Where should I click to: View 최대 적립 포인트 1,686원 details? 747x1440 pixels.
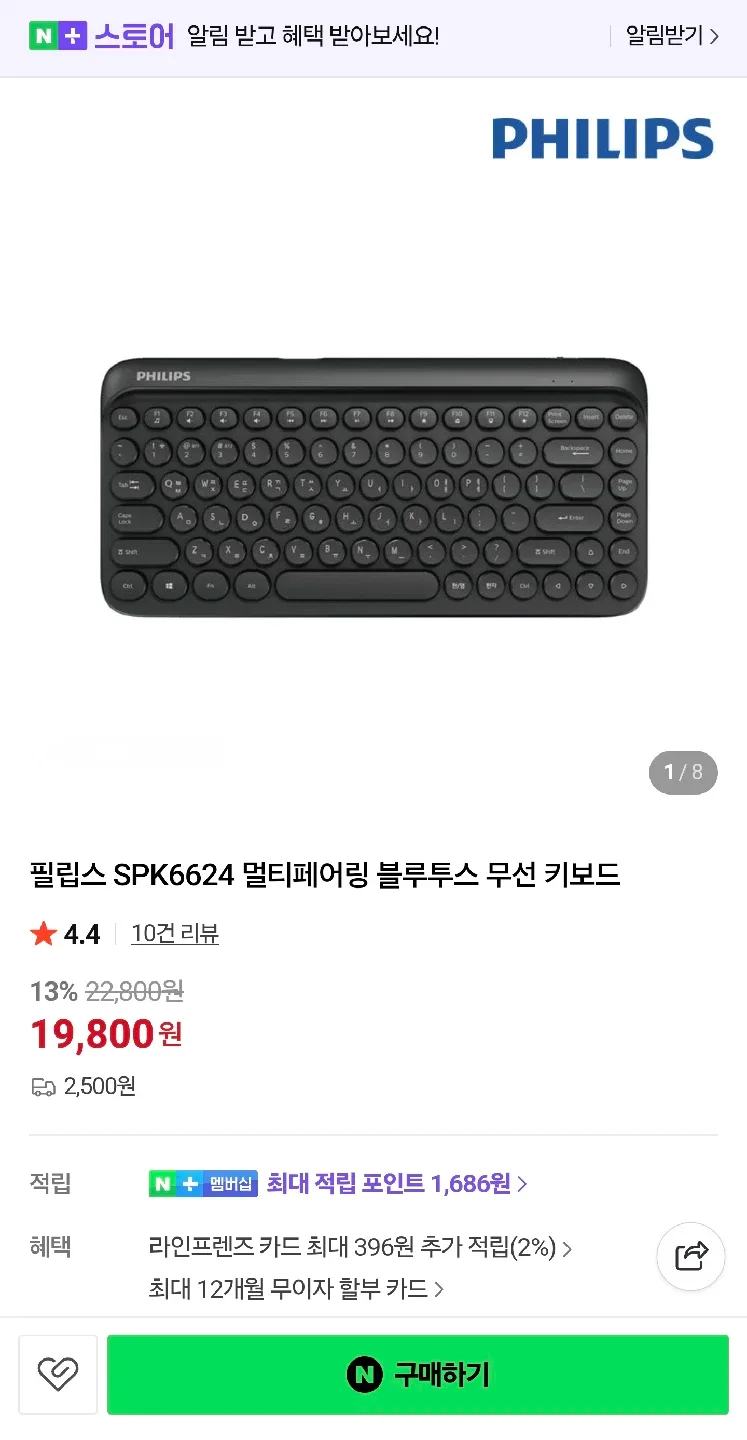pos(396,1184)
